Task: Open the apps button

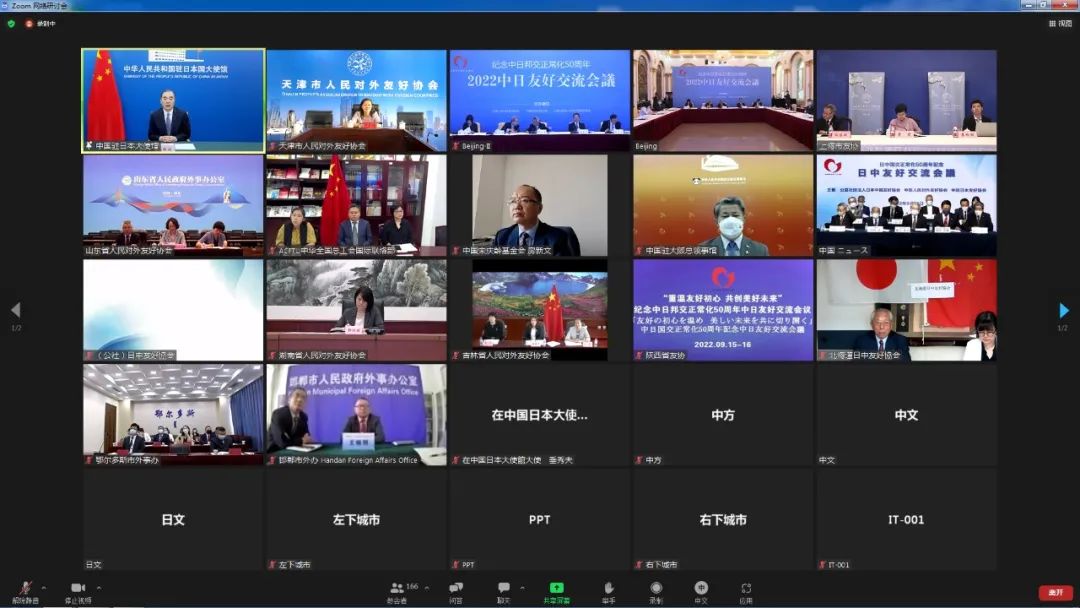Action: [746, 590]
